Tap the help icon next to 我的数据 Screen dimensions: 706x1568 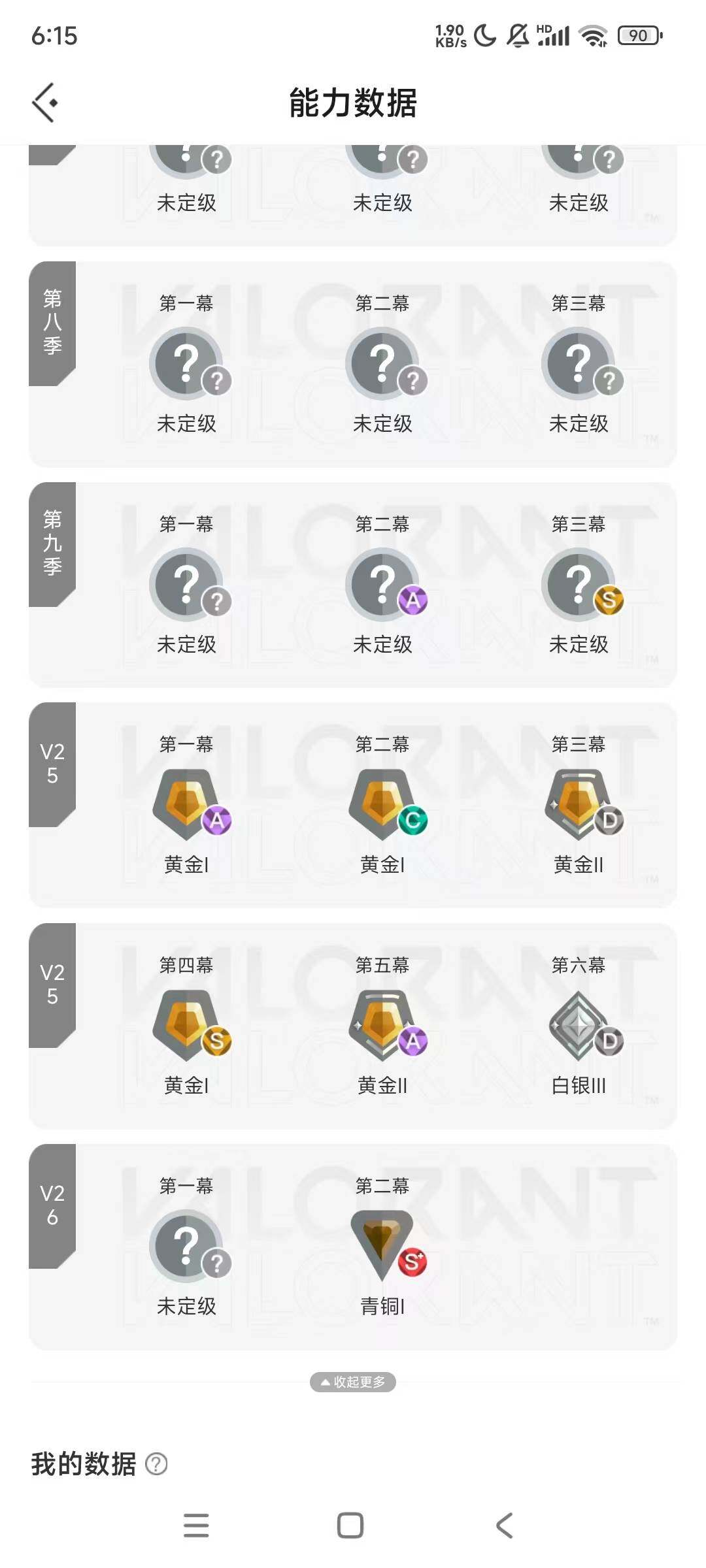point(155,1465)
